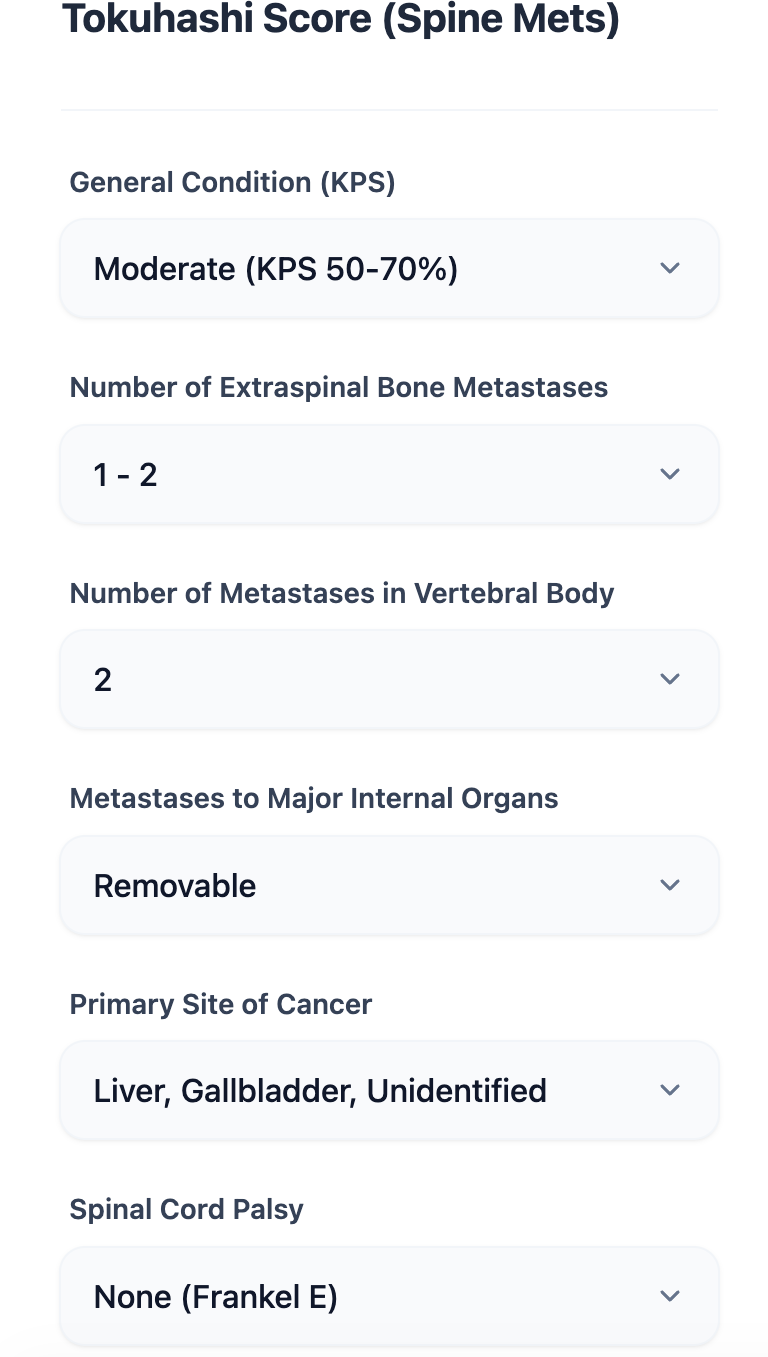Open the Number of Extraspinal Bone Metastases dropdown
This screenshot has width=768, height=1357.
[x=389, y=474]
